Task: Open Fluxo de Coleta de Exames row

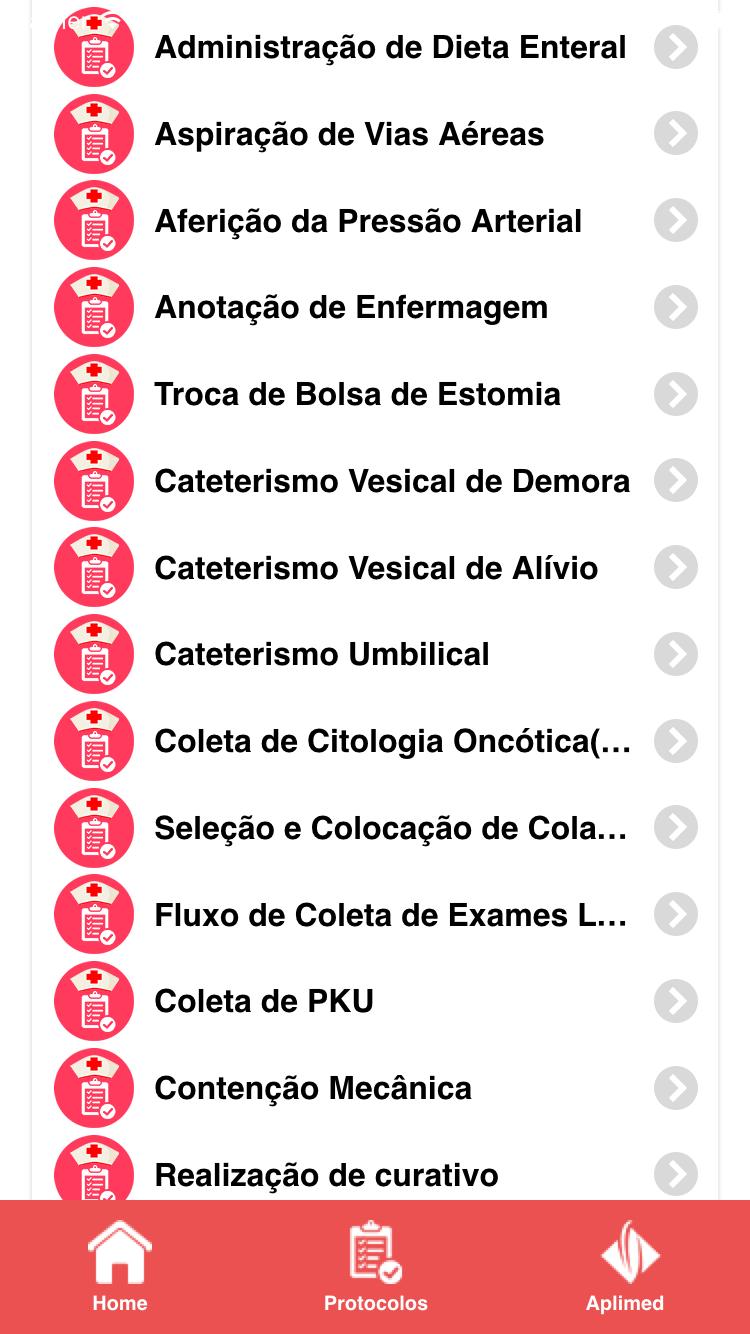Action: tap(375, 914)
